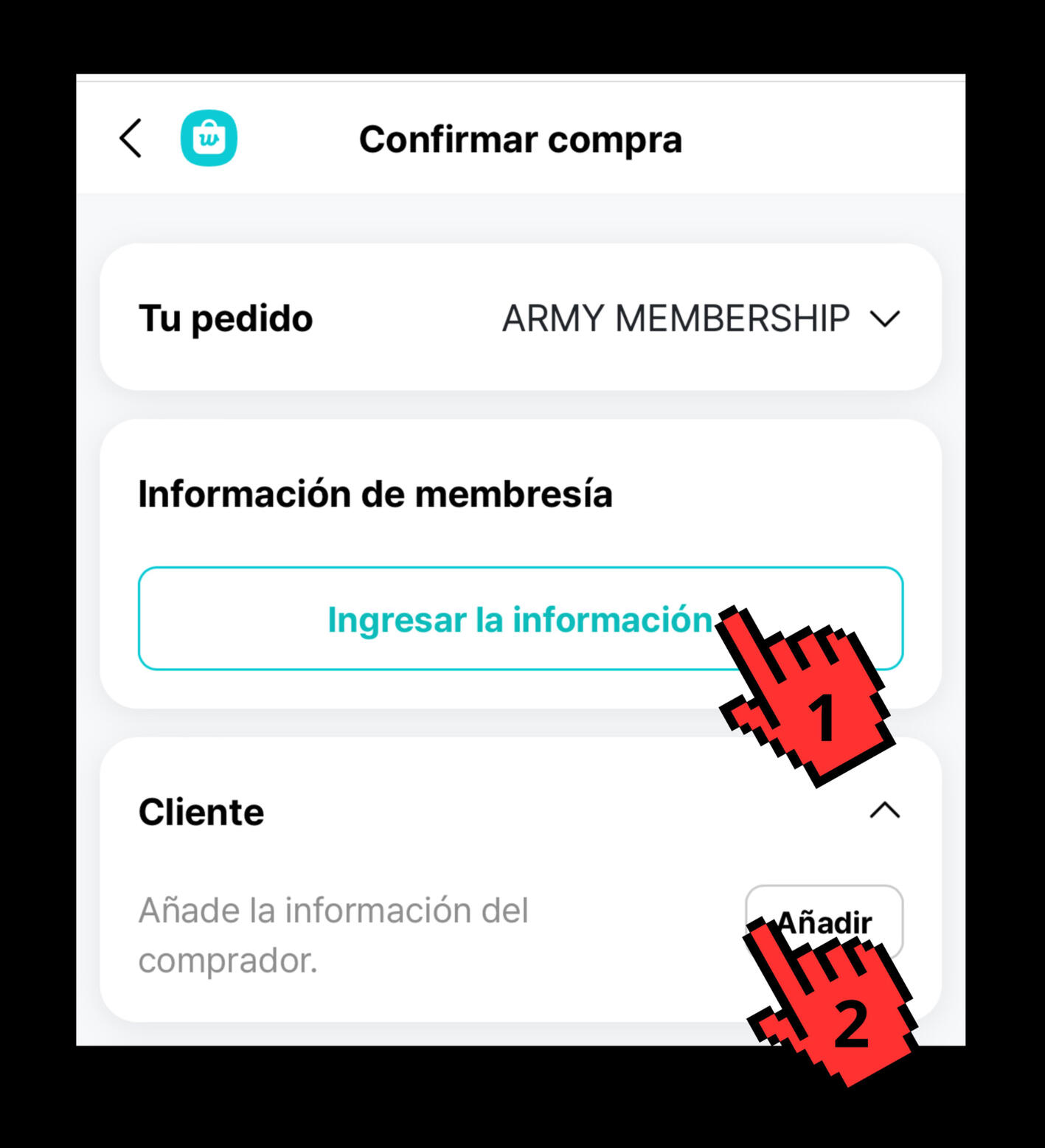Open the Weverse Shop bag icon
This screenshot has width=1045, height=1148.
[209, 139]
